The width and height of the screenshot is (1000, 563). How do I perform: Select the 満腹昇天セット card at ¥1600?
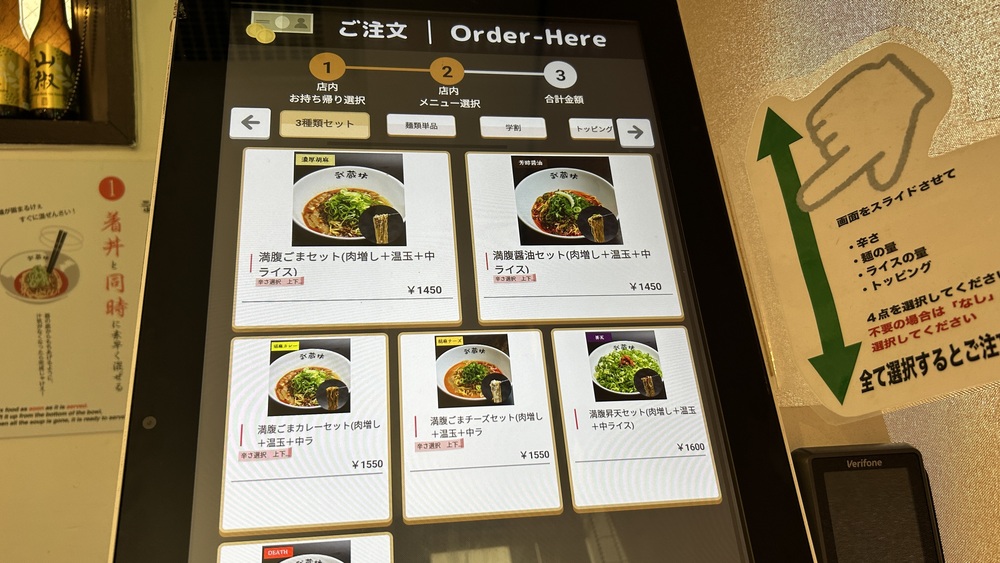[x=635, y=415]
